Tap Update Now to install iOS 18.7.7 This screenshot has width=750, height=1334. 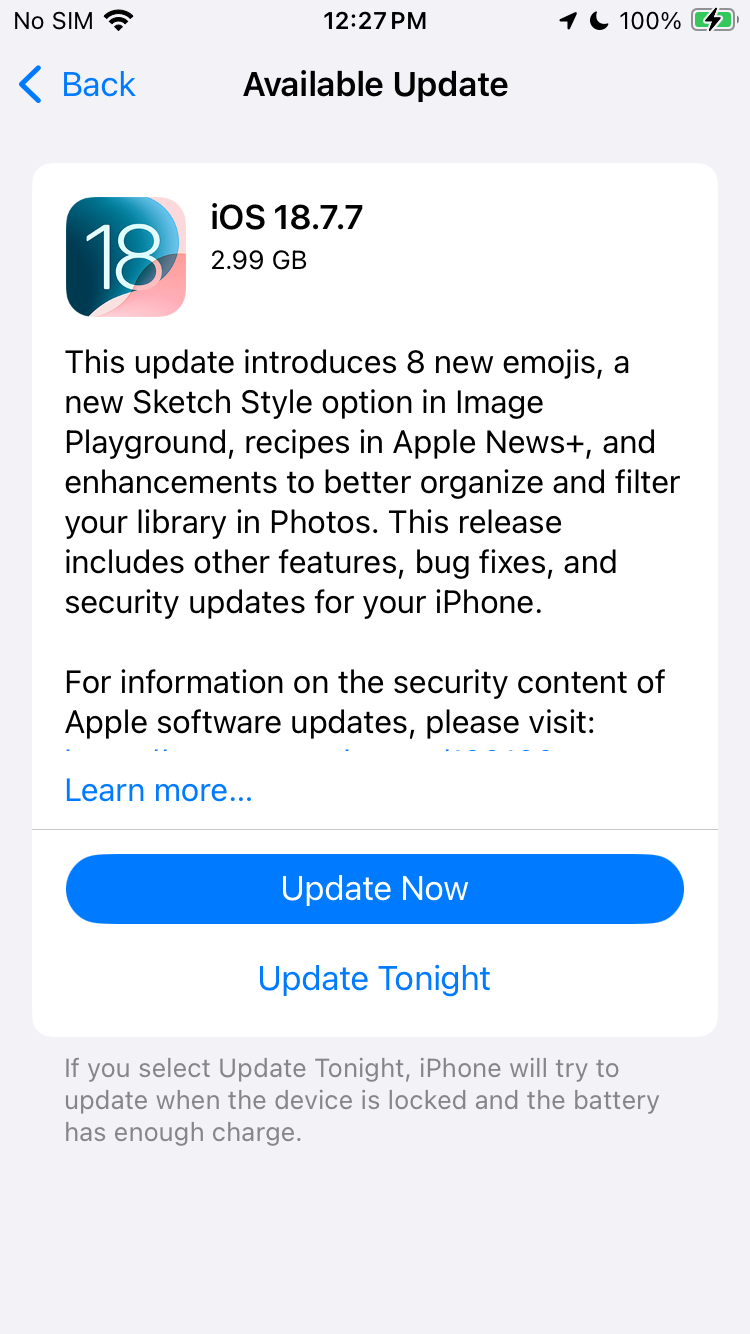(x=374, y=889)
